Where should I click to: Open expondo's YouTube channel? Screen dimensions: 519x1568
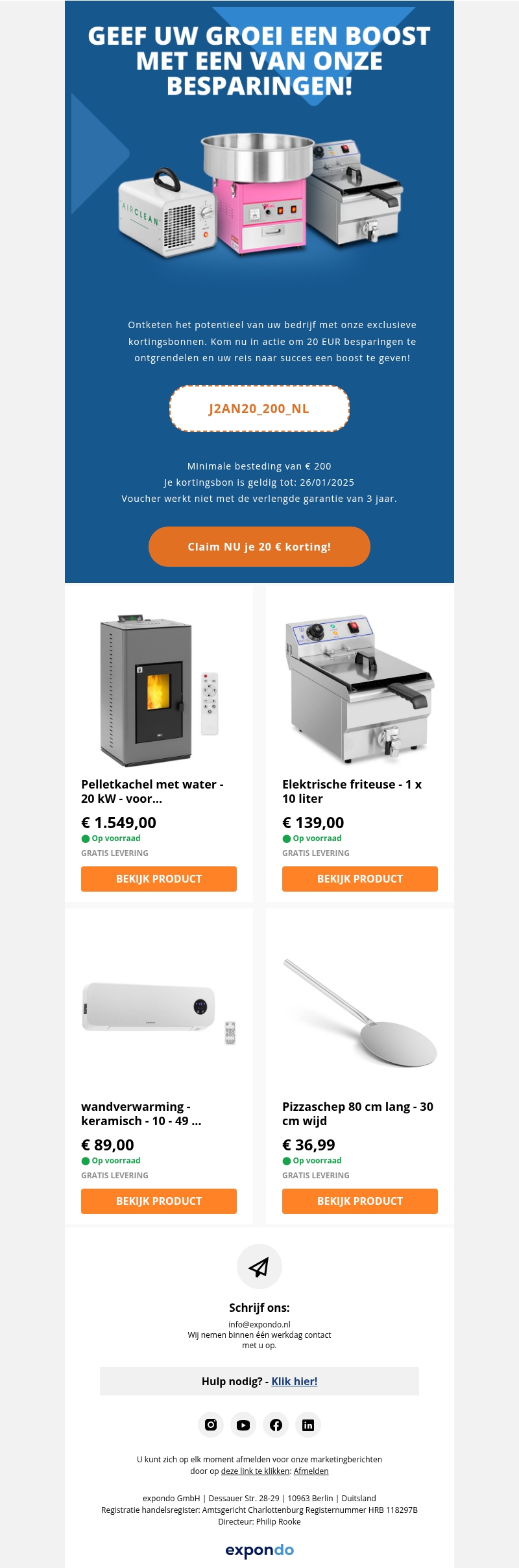pos(243,1425)
